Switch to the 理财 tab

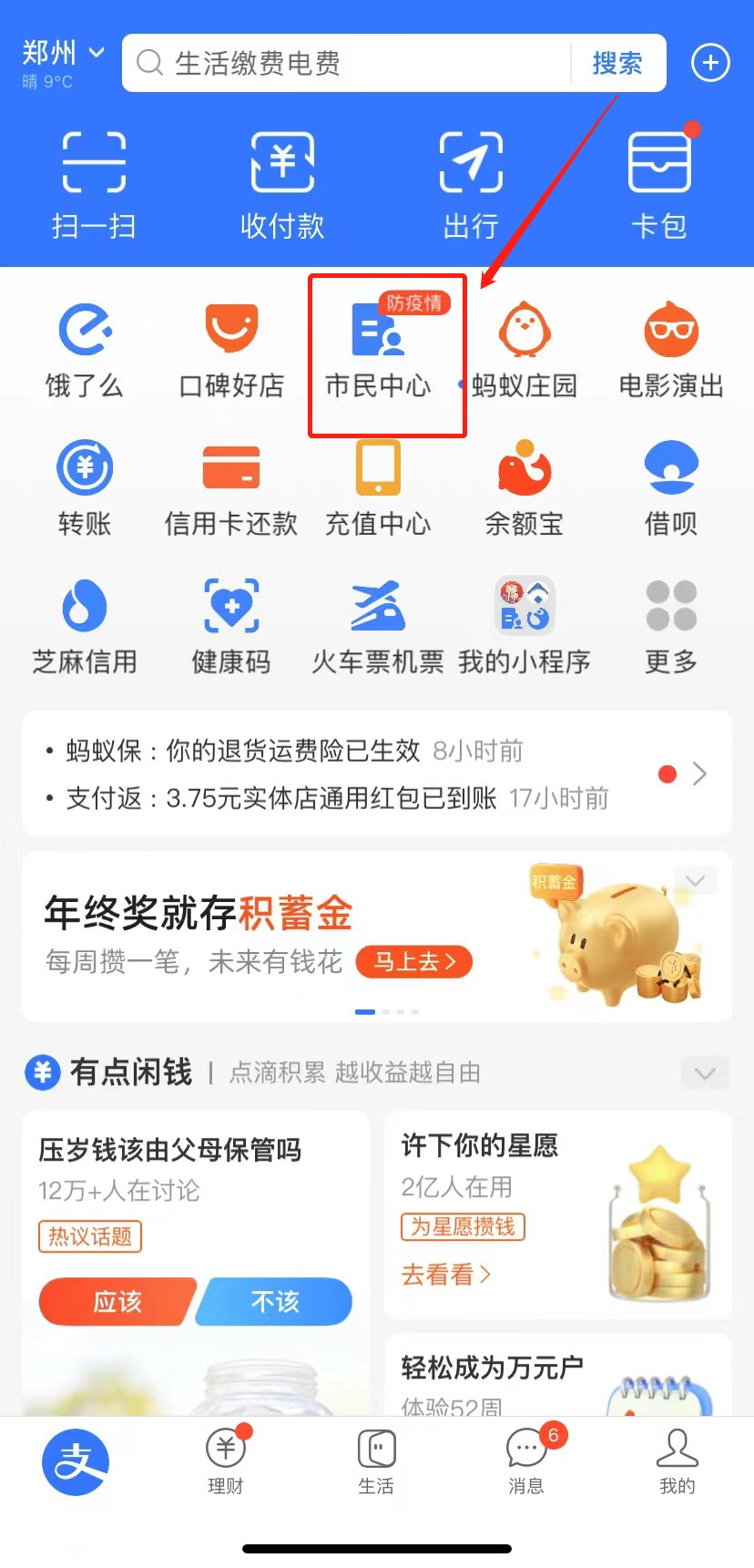(226, 1460)
